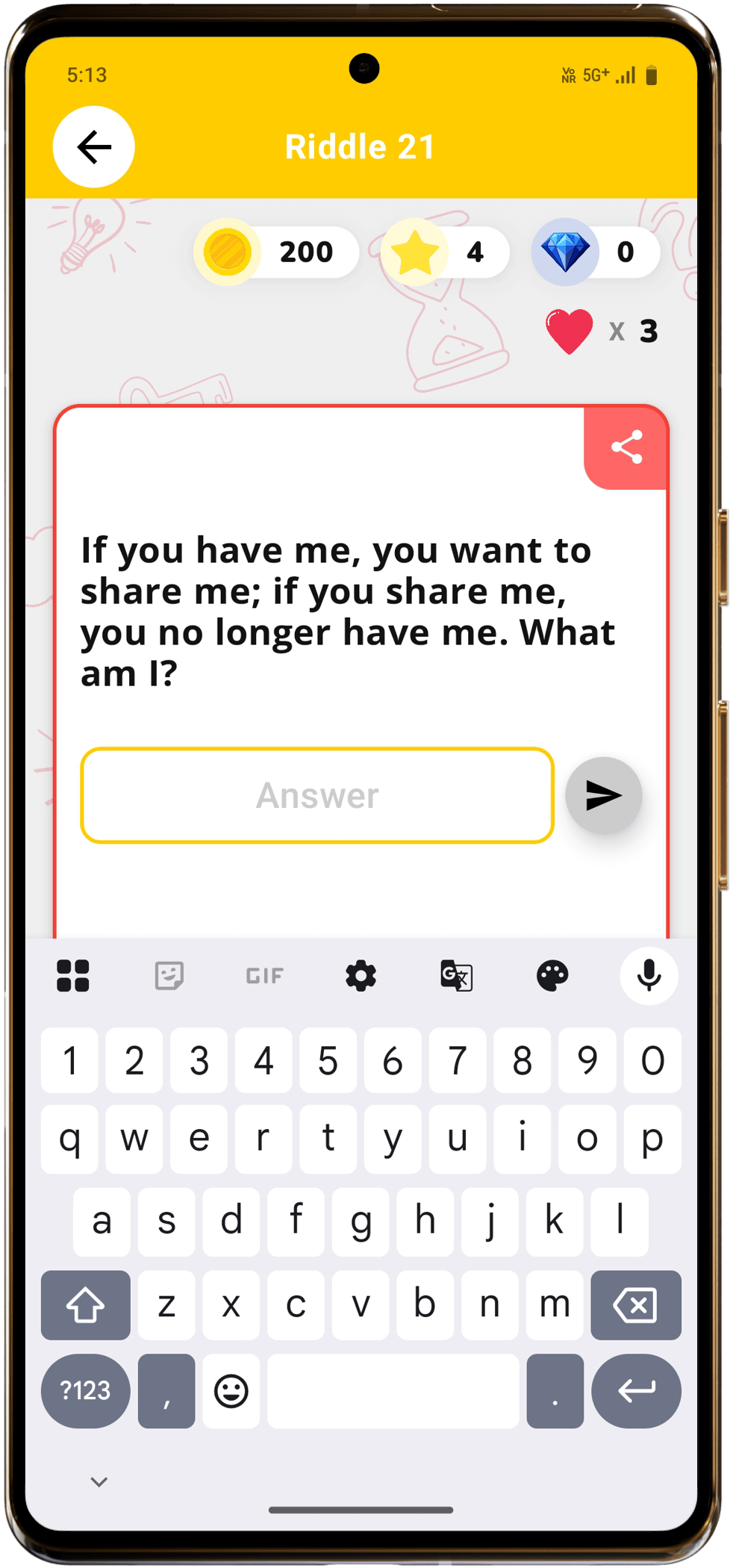Screen dimensions: 730x1568
Task: Open the keyboard theme palette
Action: [552, 976]
